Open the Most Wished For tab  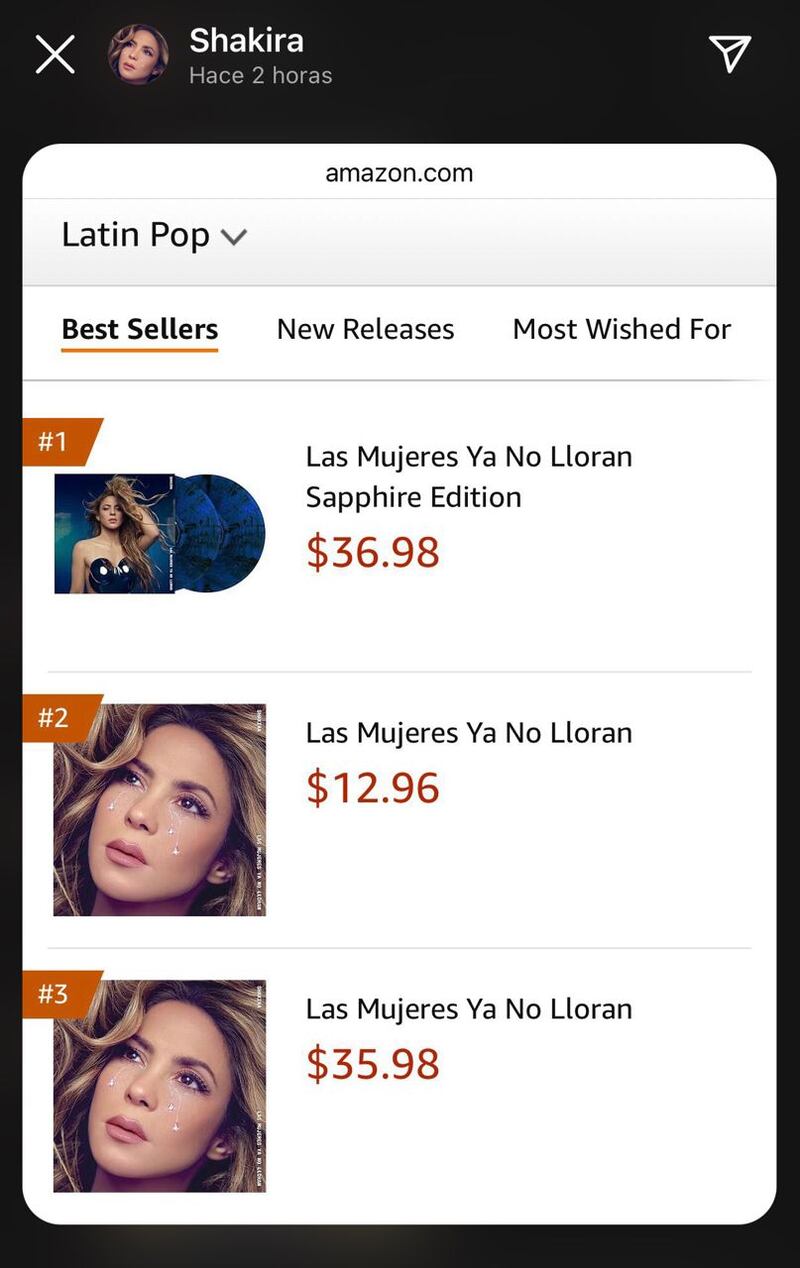coord(621,329)
